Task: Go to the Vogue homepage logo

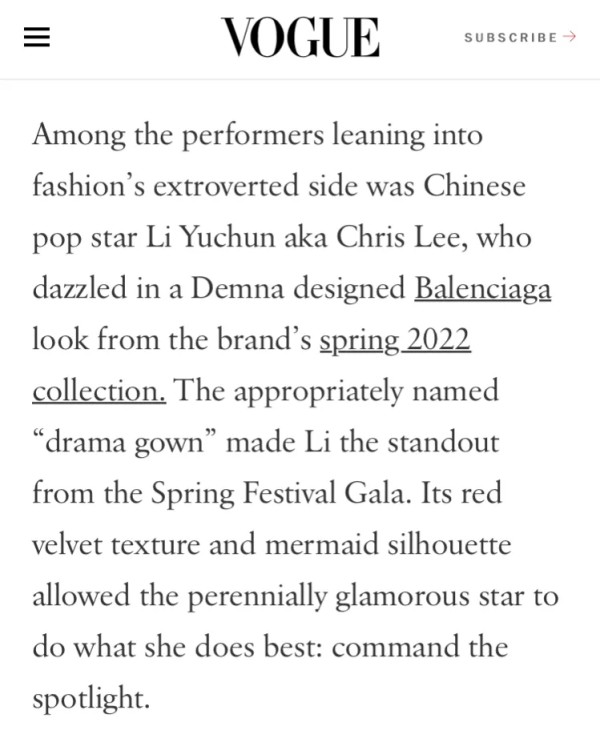Action: coord(300,38)
